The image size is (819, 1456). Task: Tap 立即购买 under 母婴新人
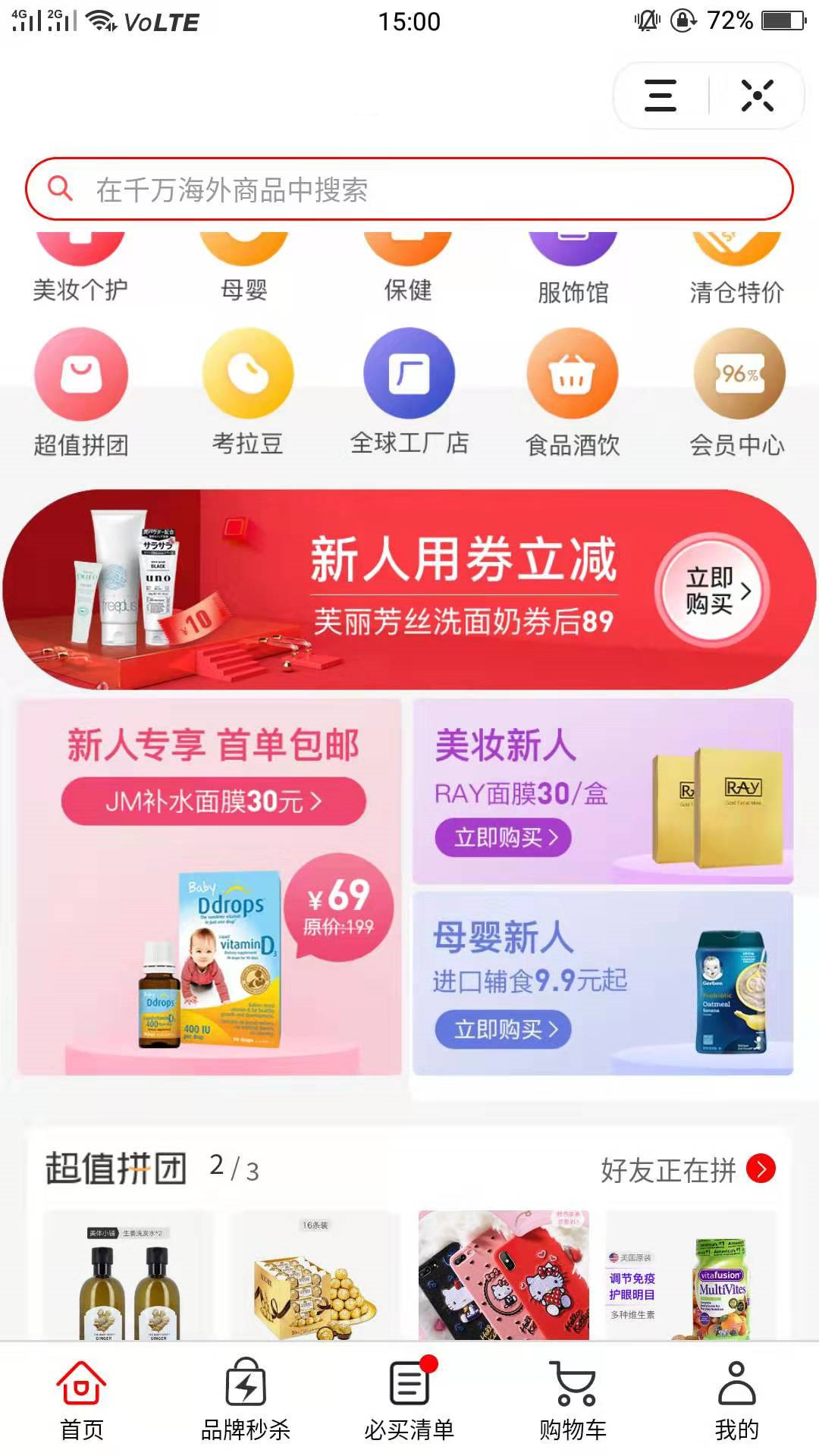(x=503, y=1030)
